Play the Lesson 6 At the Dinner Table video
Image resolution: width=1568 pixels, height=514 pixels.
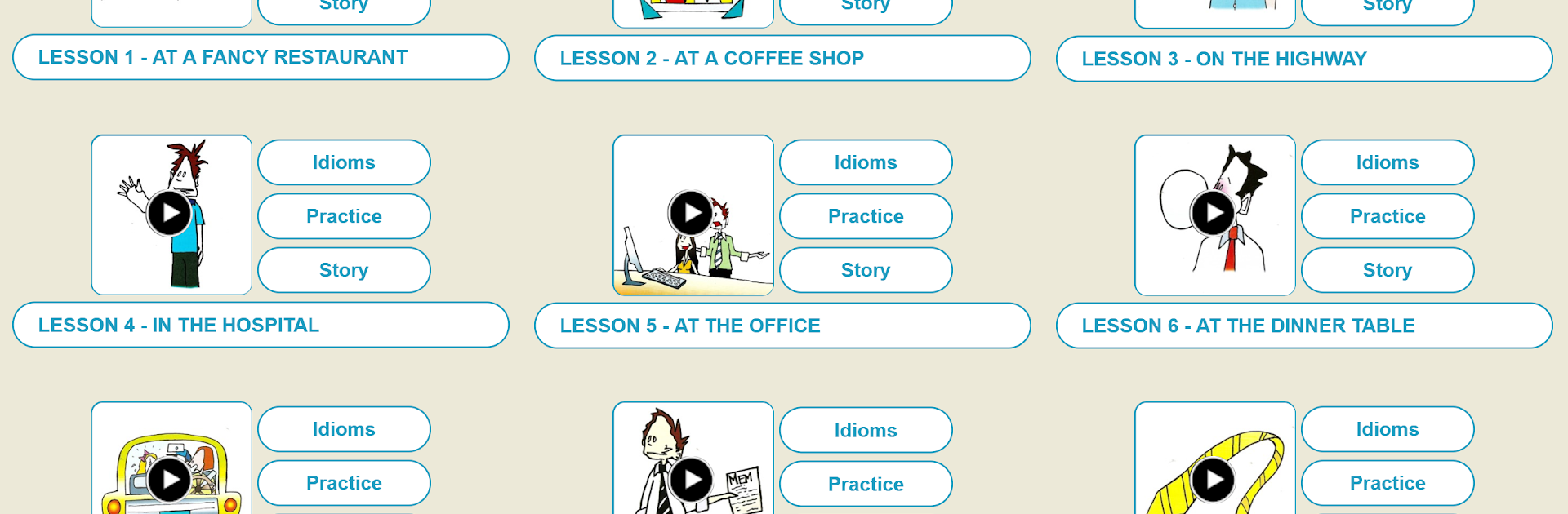coord(1213,214)
